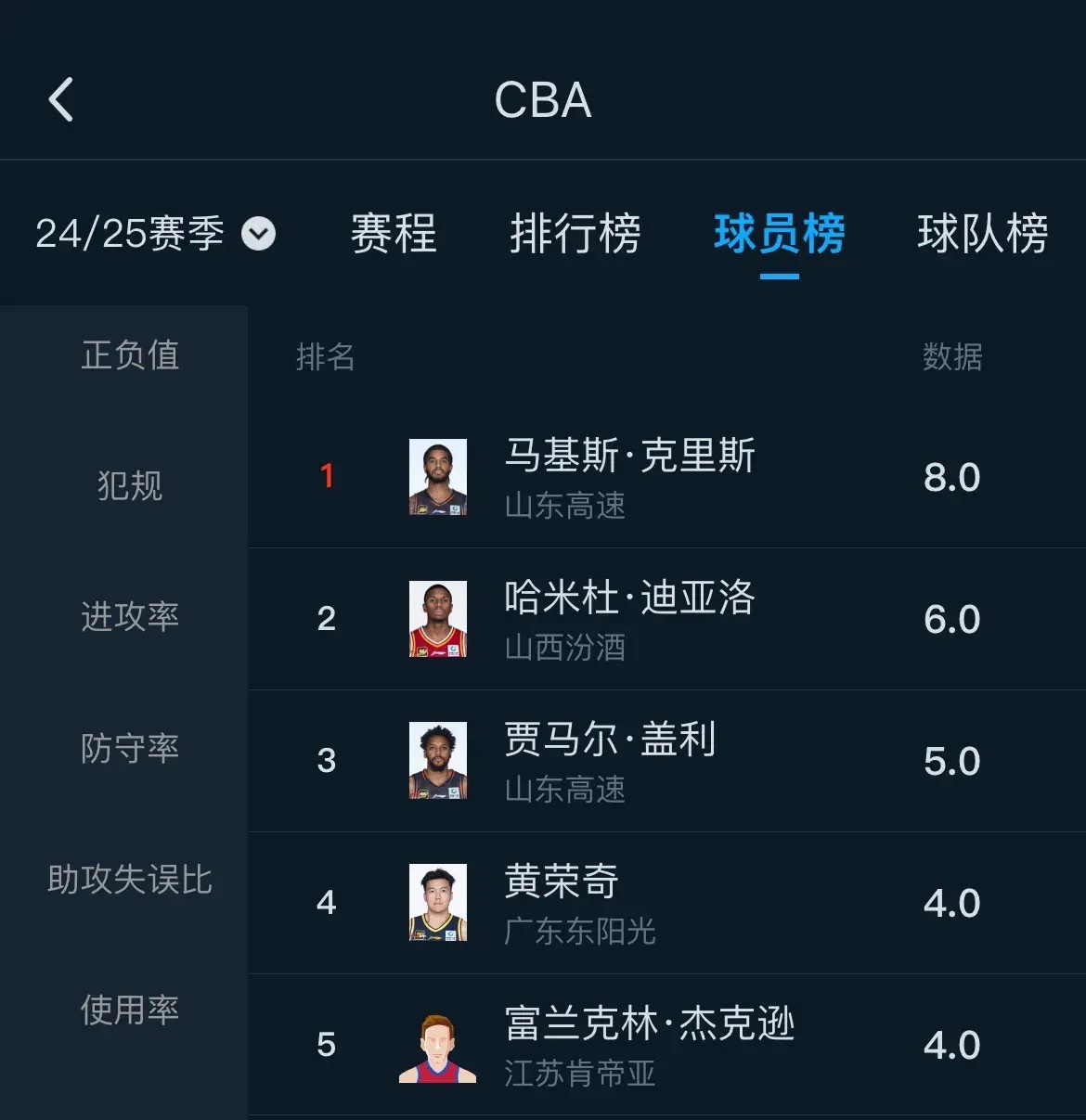Click the avatar of 黄荣奇
The width and height of the screenshot is (1086, 1120).
437,903
